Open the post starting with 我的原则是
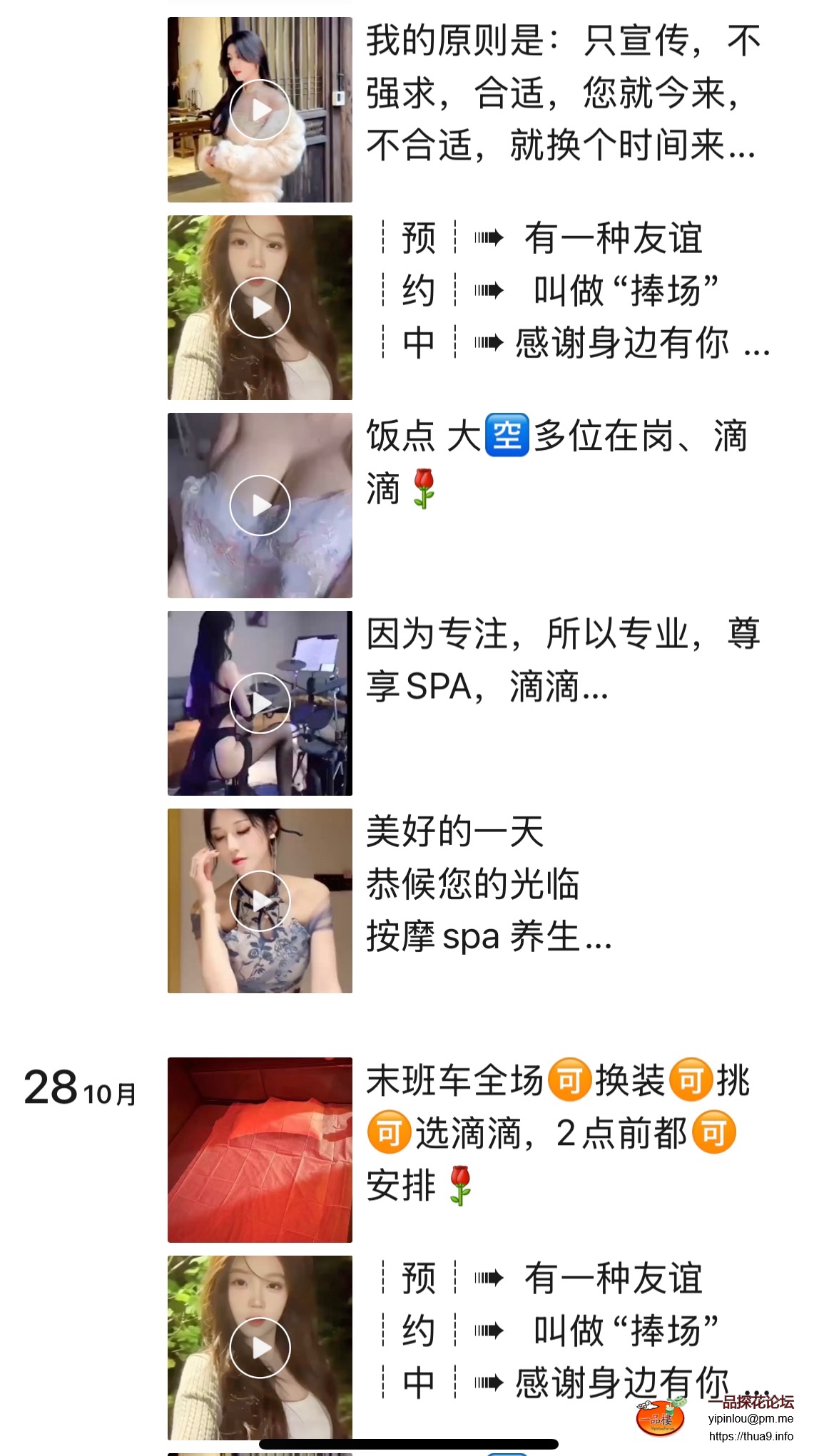The width and height of the screenshot is (829, 1456). coord(562,93)
